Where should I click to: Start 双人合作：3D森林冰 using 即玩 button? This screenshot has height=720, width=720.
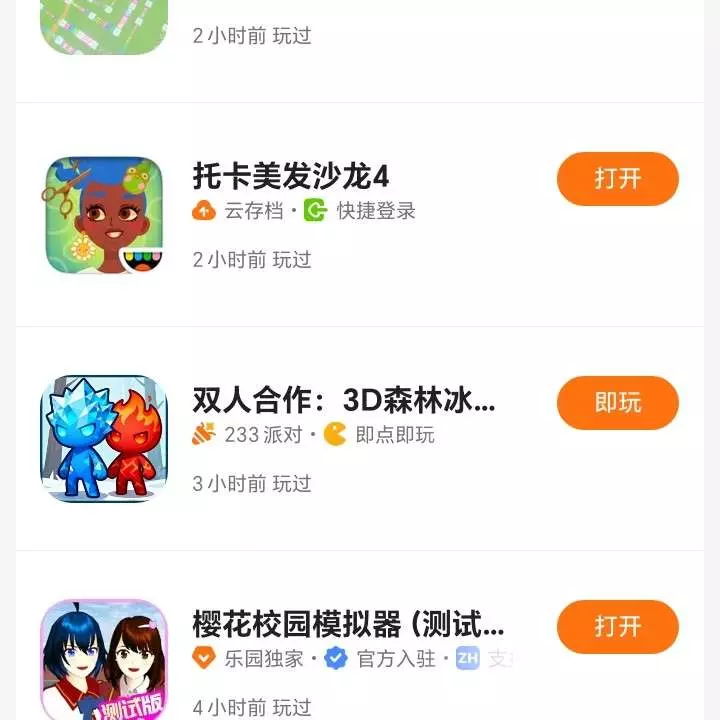point(617,403)
